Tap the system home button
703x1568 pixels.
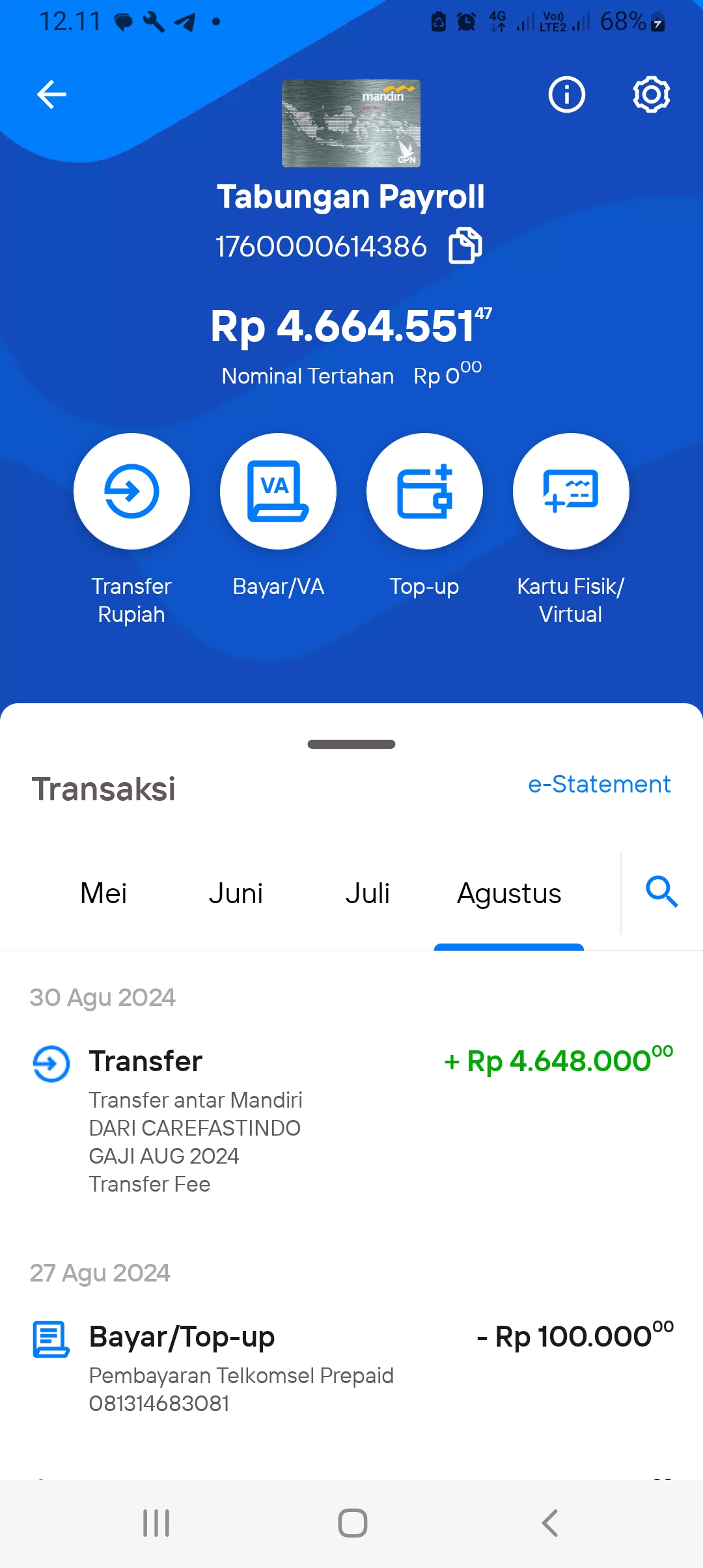[x=352, y=1523]
